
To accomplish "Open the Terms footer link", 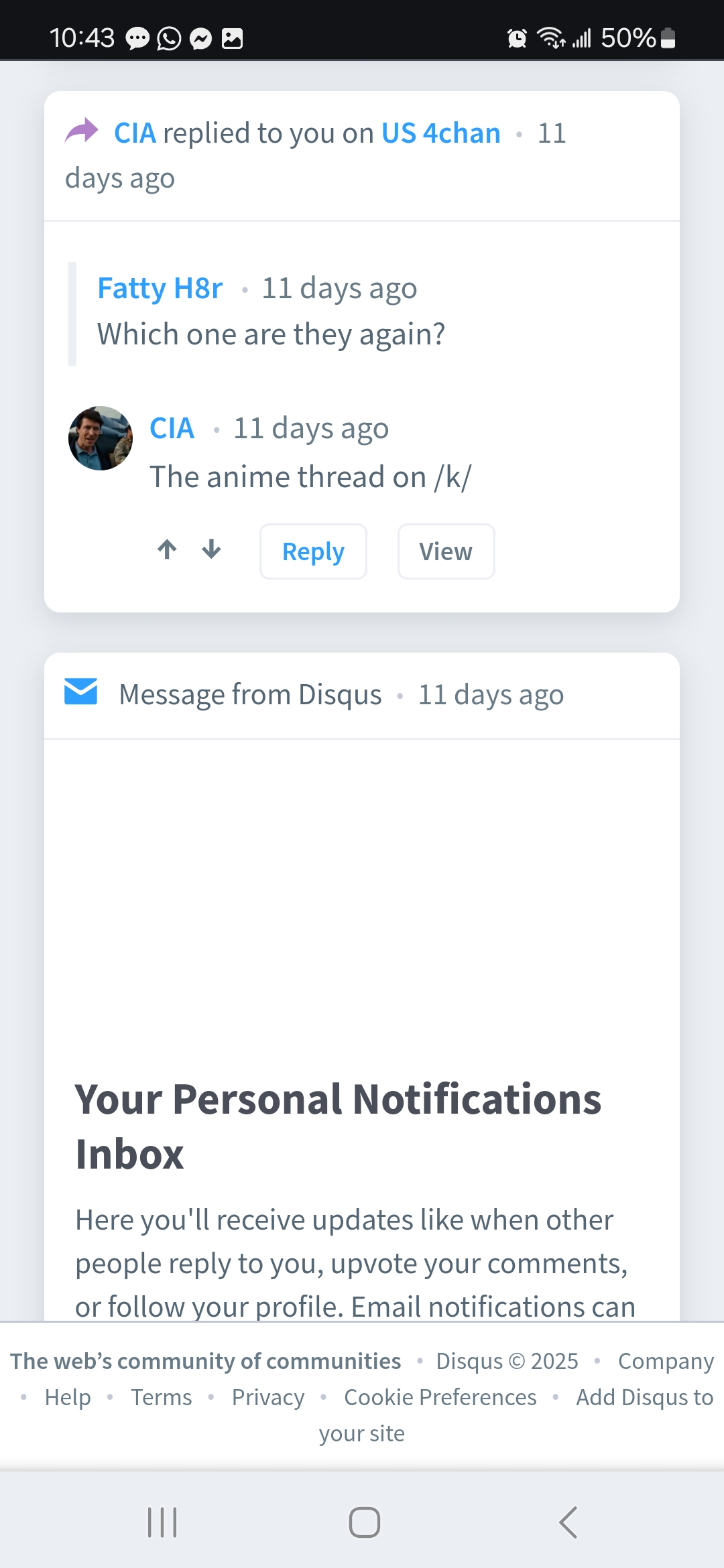I will (x=161, y=1397).
